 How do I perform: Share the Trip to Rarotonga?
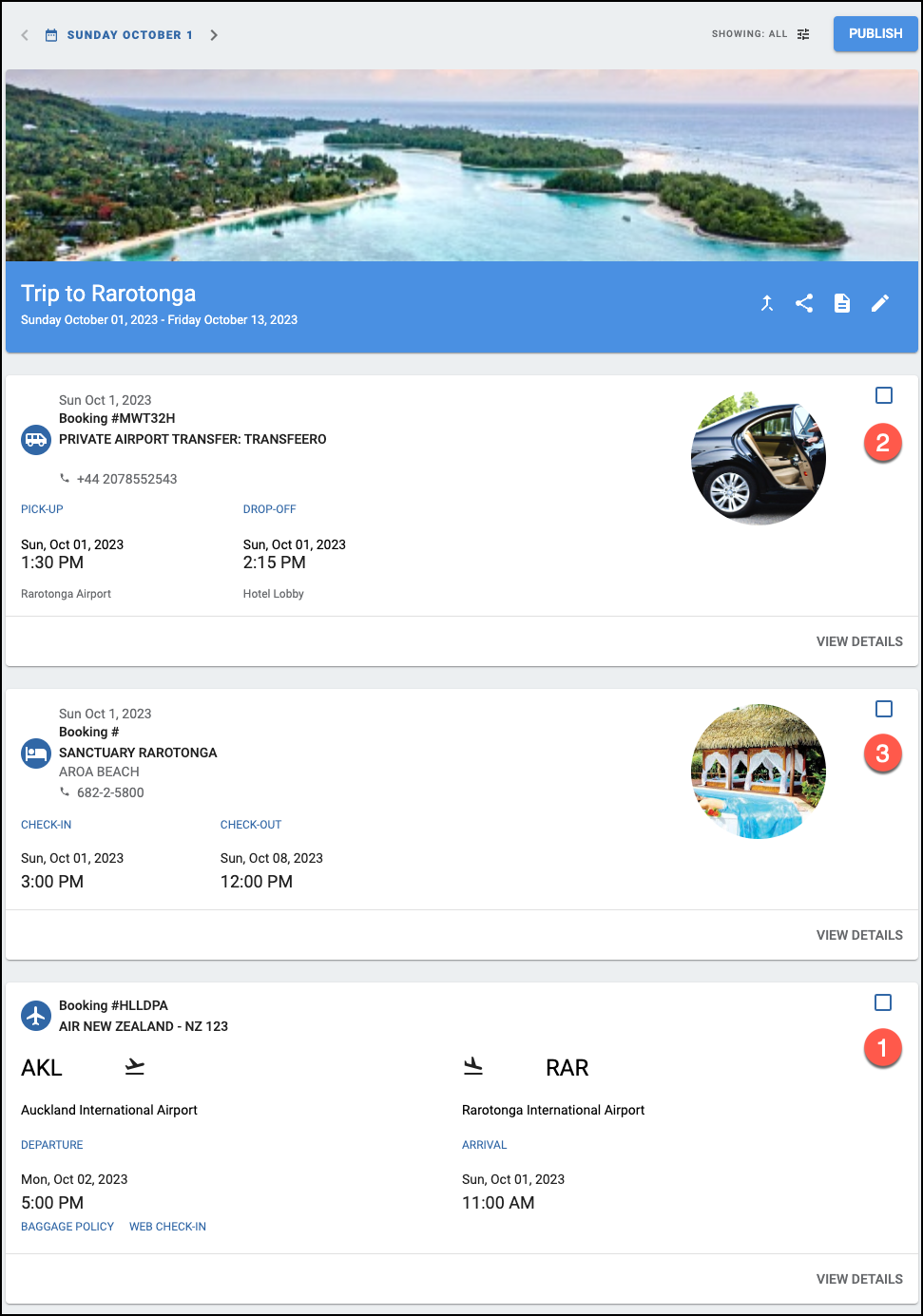[x=804, y=303]
